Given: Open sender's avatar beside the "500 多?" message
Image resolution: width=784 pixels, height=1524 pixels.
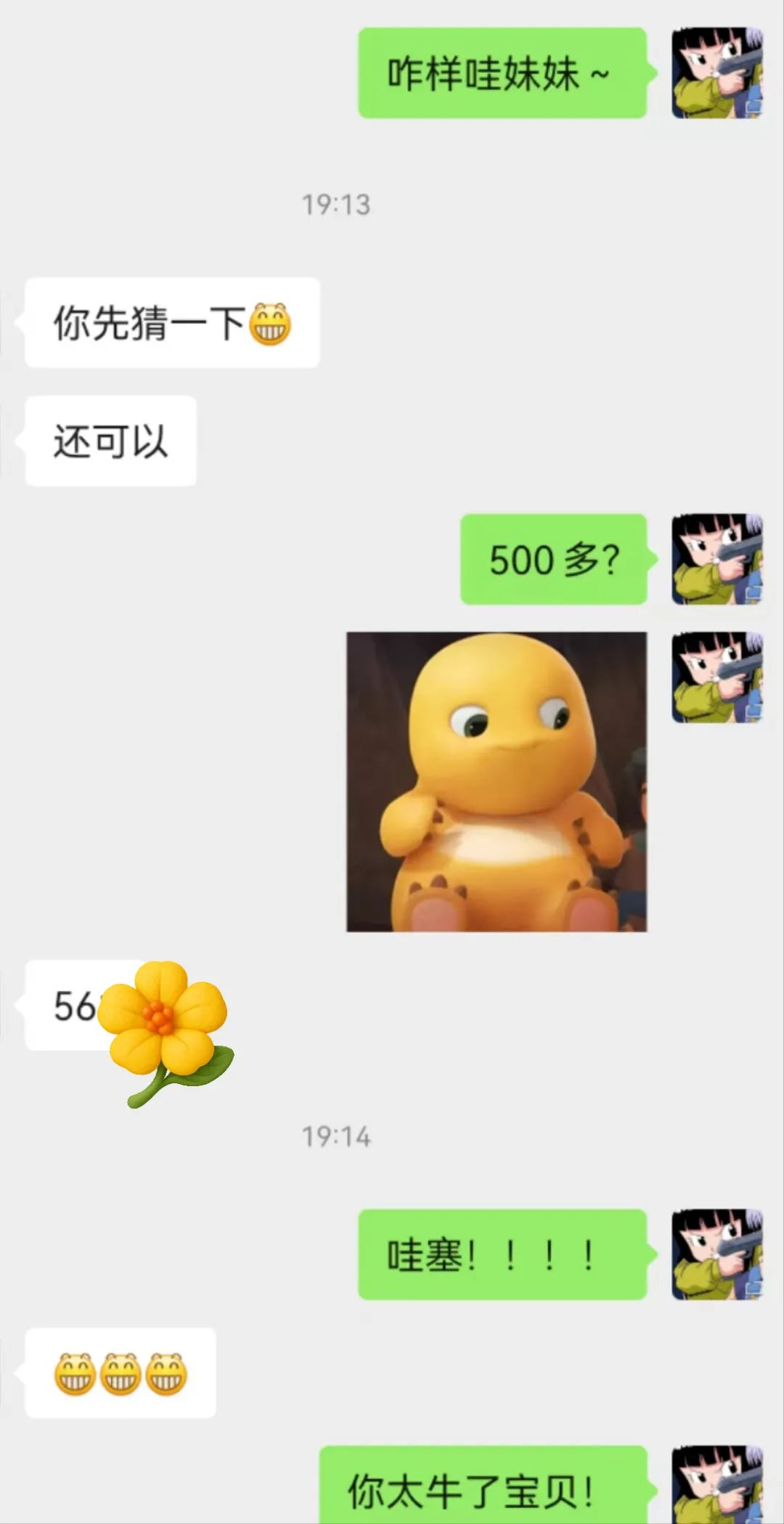Looking at the screenshot, I should (716, 559).
